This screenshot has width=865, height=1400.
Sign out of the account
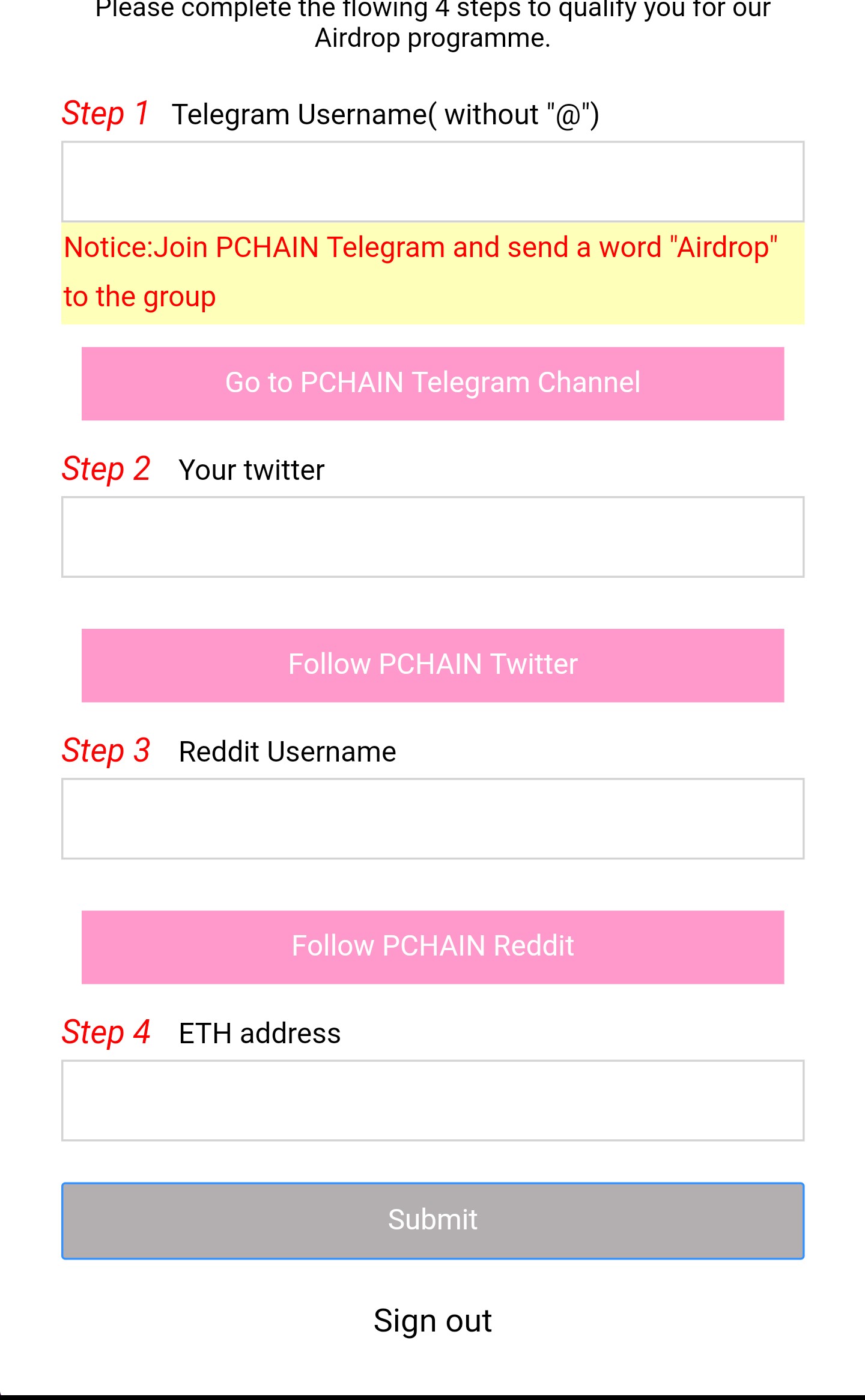pos(432,1321)
